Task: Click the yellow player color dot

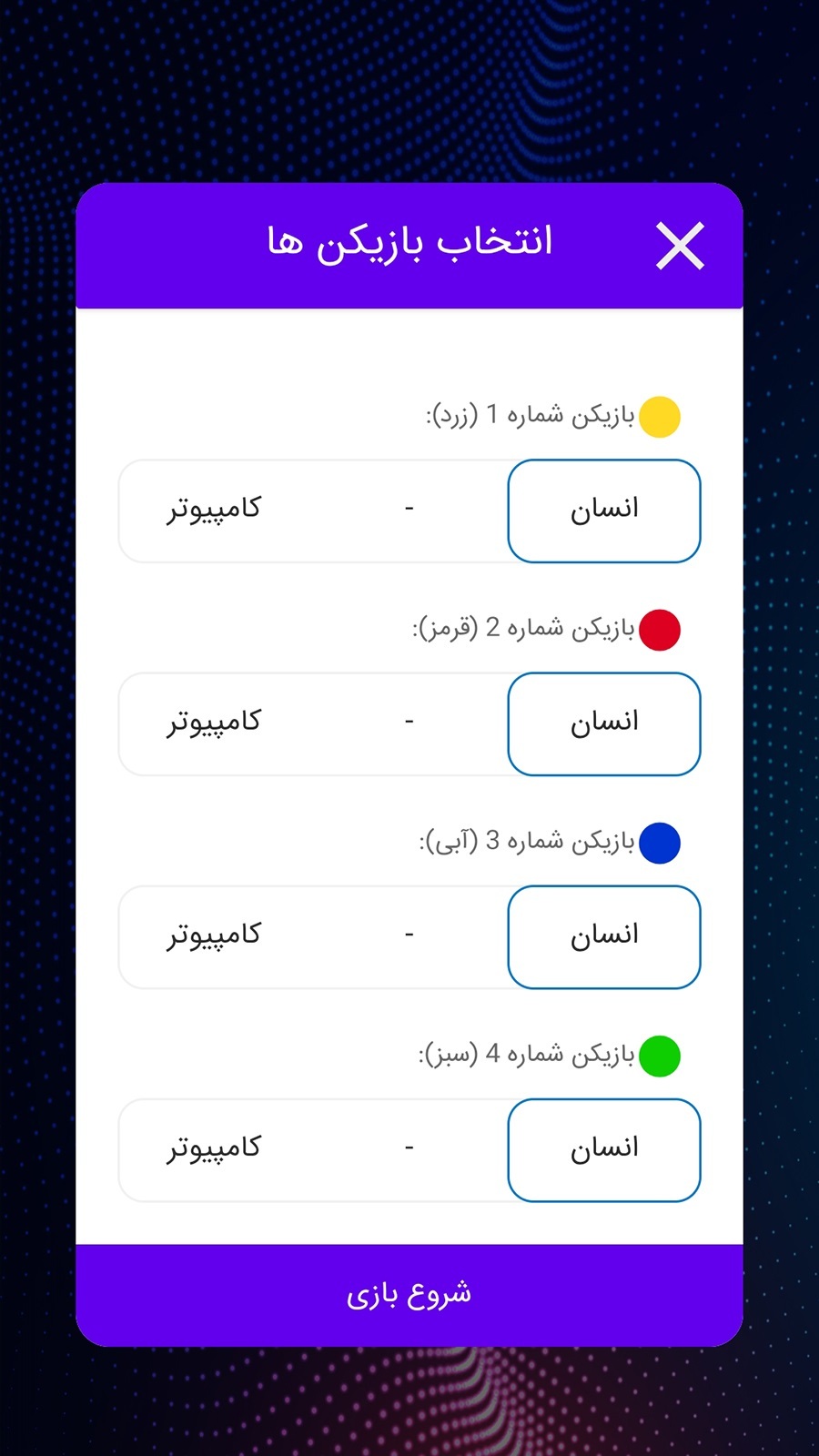Action: pos(659,417)
